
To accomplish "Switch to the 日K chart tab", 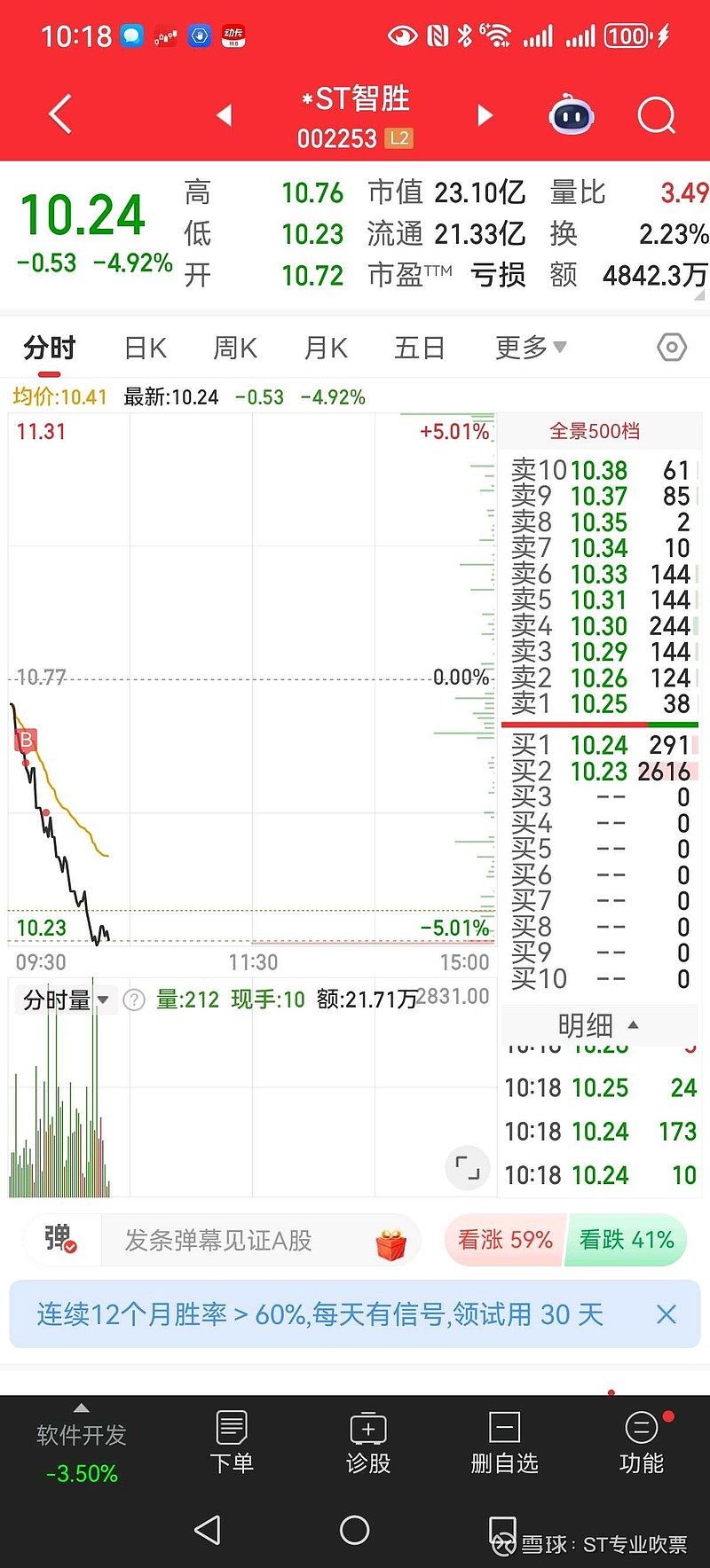I will pos(146,348).
